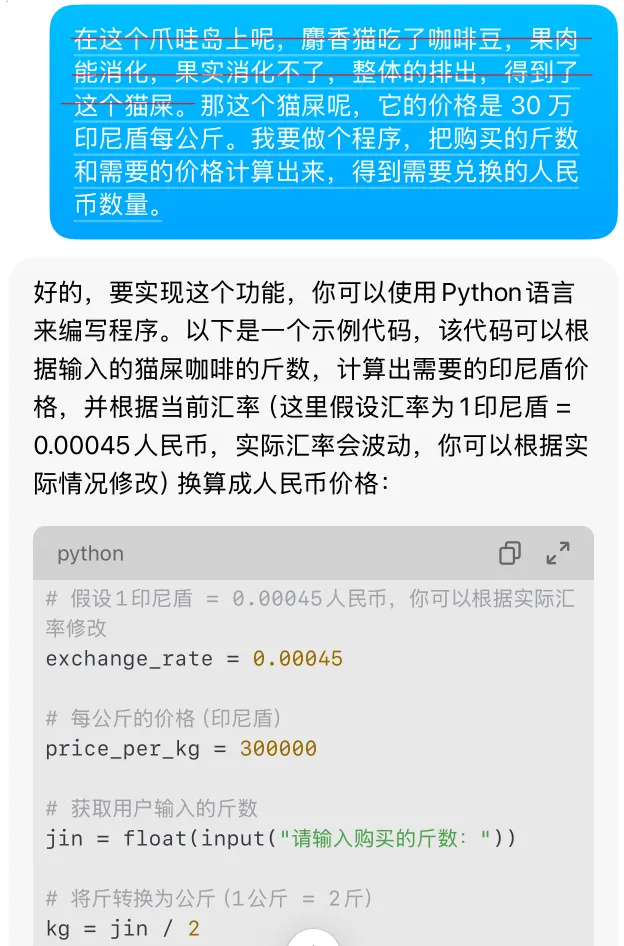Copy the python code block
This screenshot has width=624, height=946.
click(x=510, y=553)
